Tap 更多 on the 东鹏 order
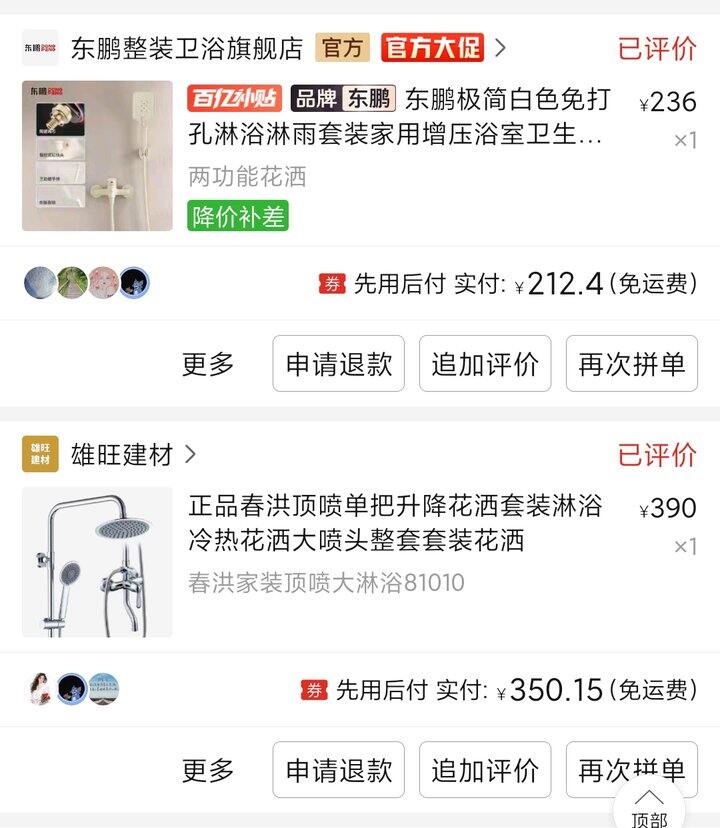The width and height of the screenshot is (720, 828). [x=208, y=364]
